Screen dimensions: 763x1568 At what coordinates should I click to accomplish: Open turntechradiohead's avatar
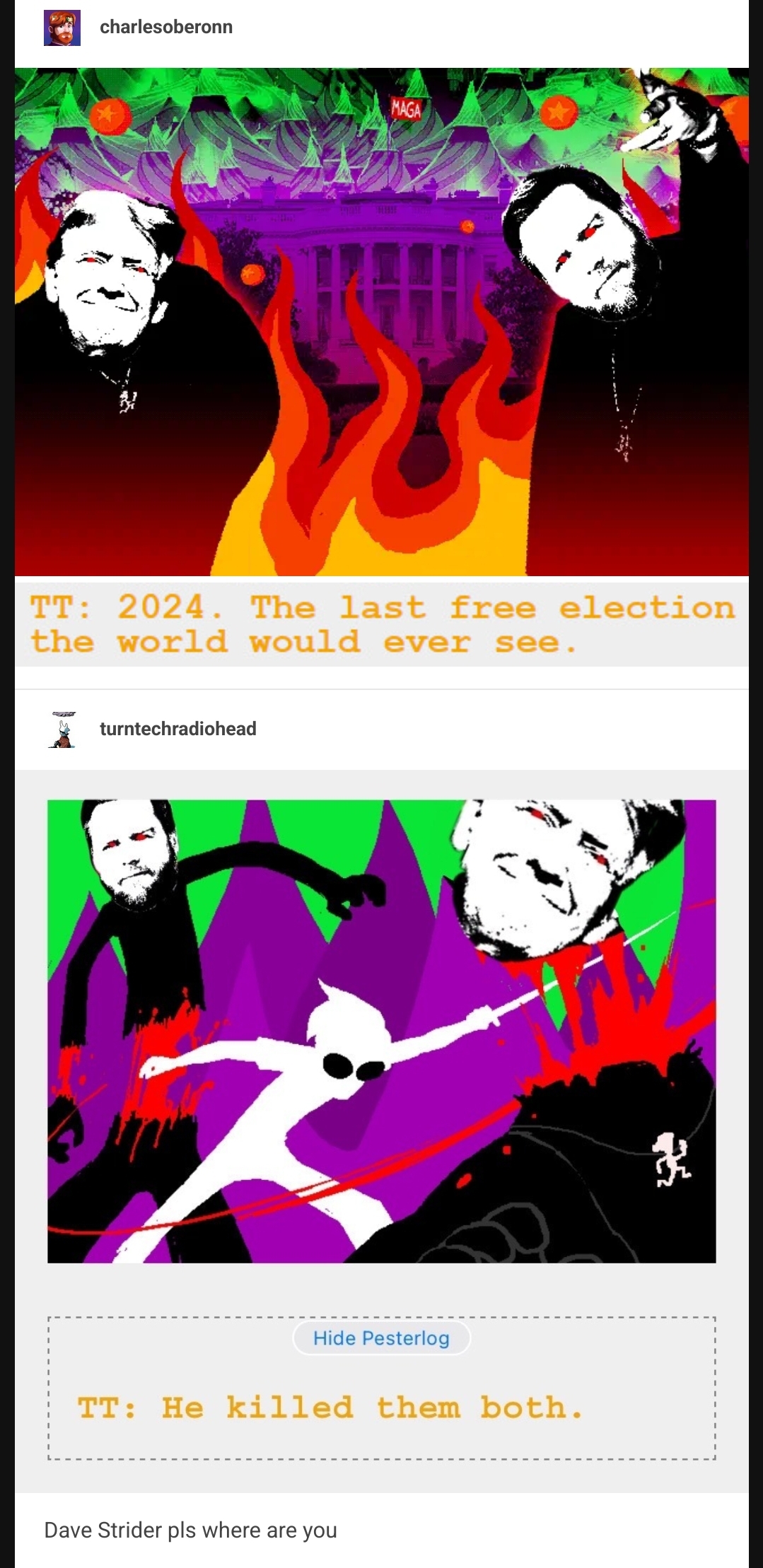coord(62,730)
